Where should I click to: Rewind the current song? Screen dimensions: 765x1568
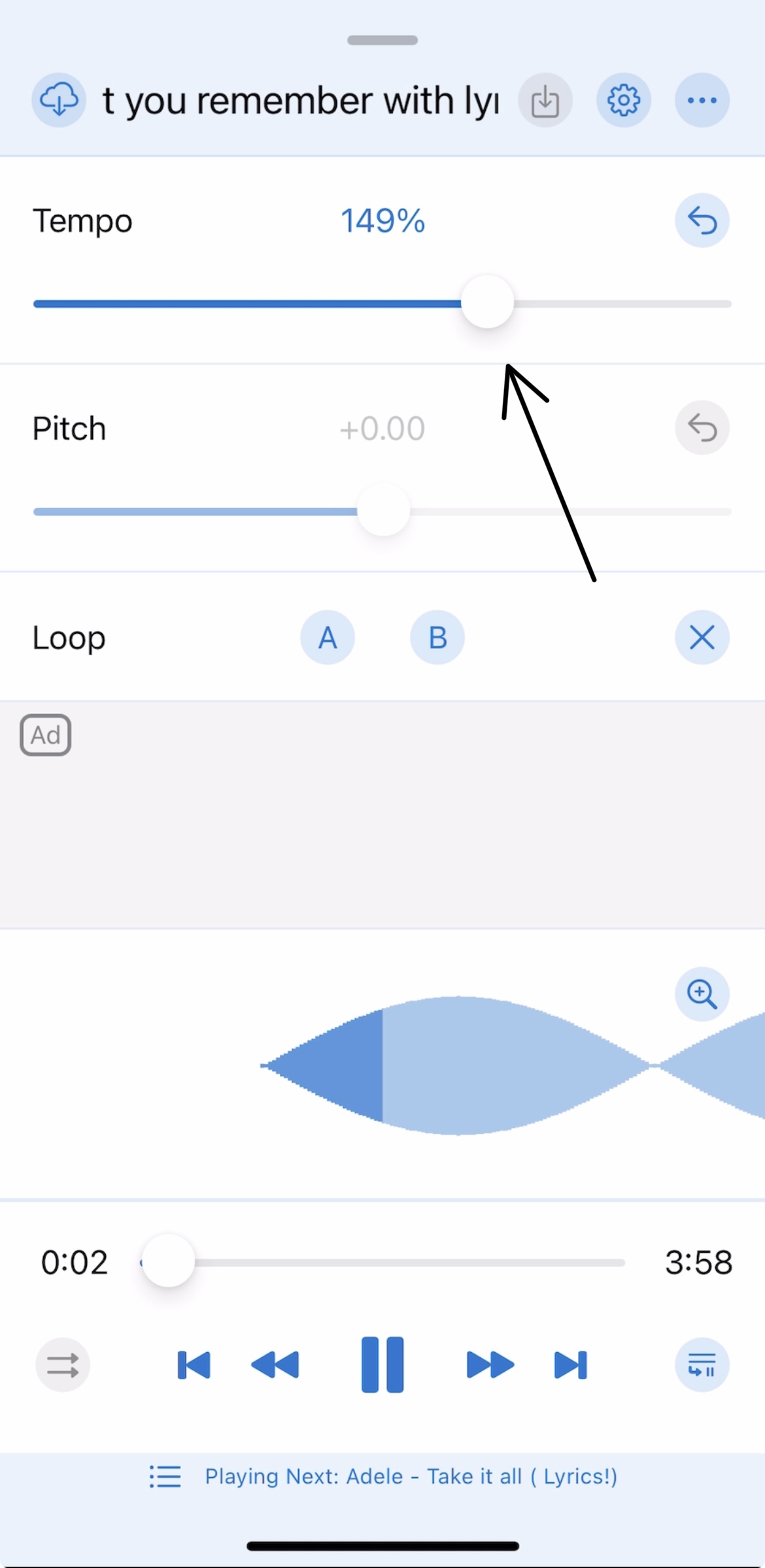point(275,1365)
